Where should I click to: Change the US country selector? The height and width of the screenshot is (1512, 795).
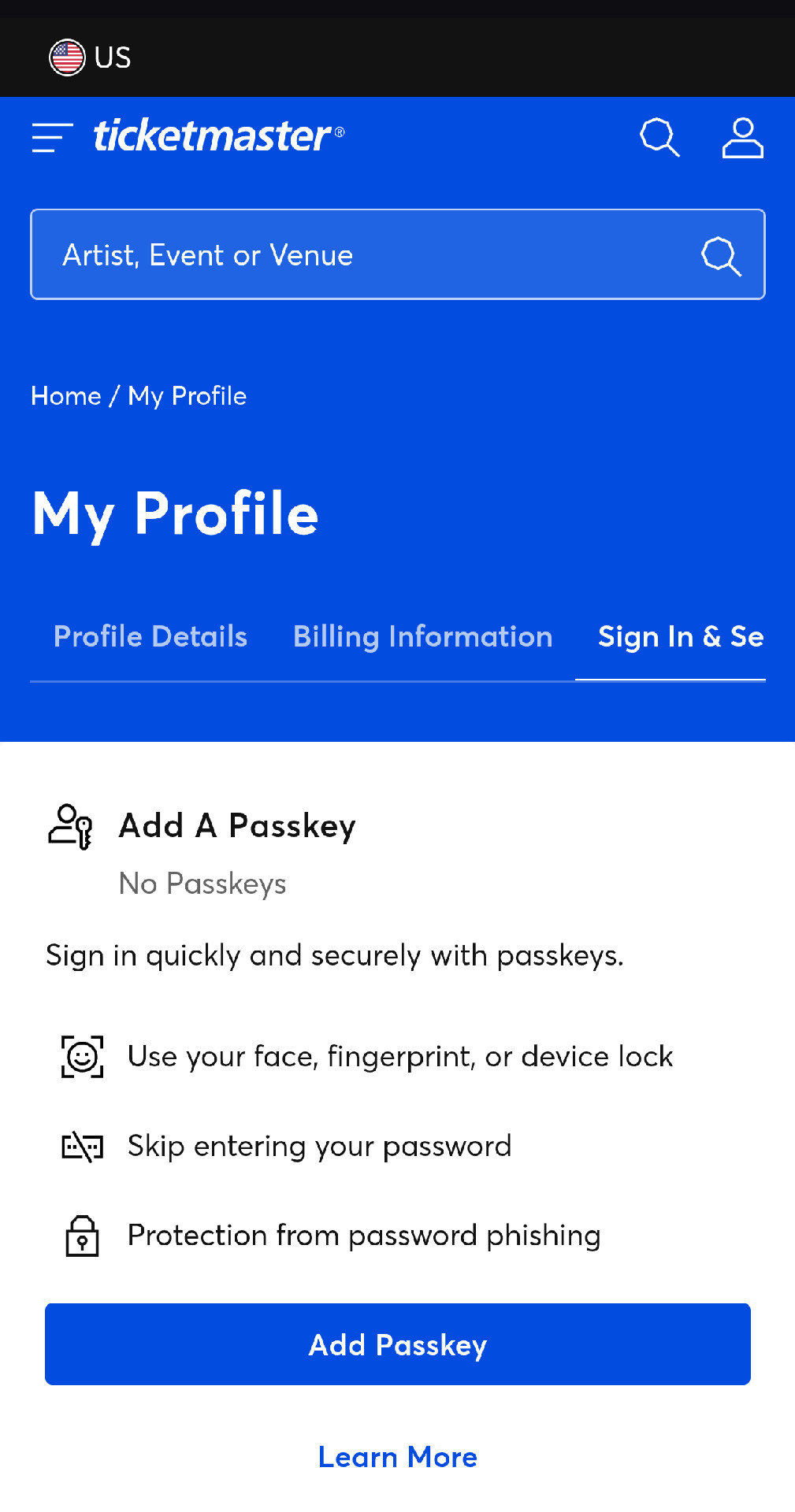(90, 57)
